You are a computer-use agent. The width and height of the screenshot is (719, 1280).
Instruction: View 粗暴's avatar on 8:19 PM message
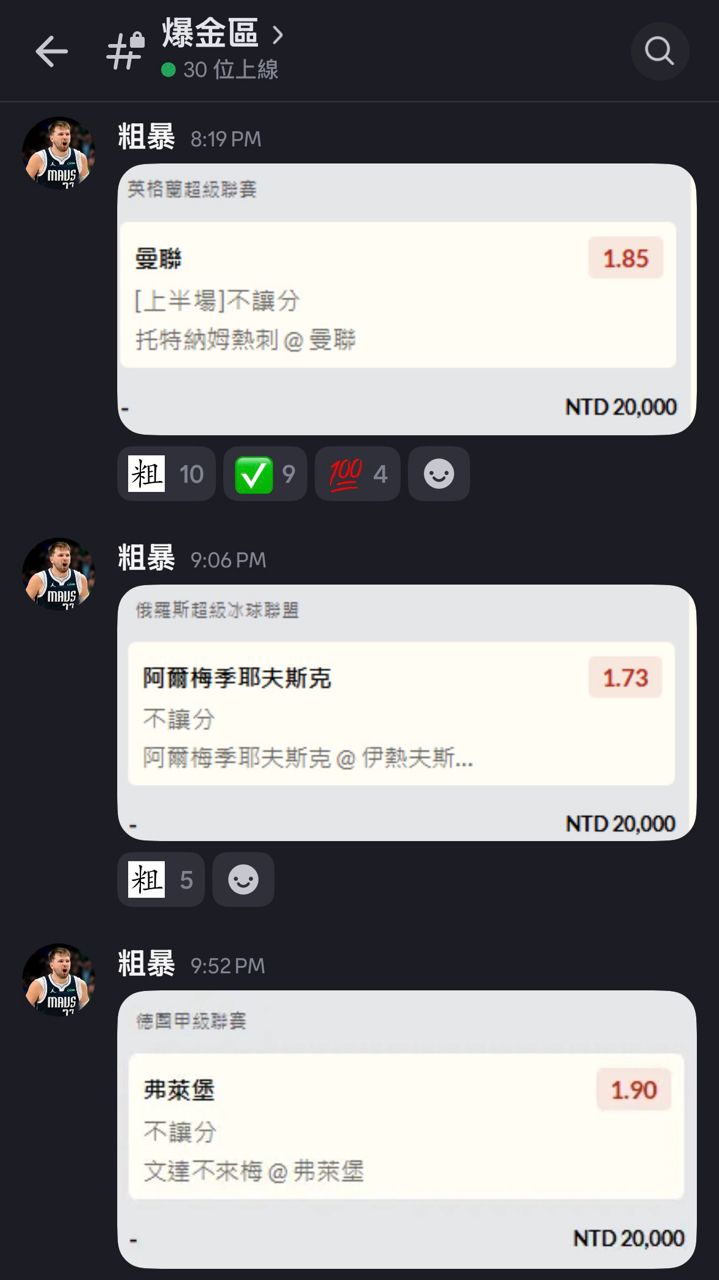[x=59, y=153]
